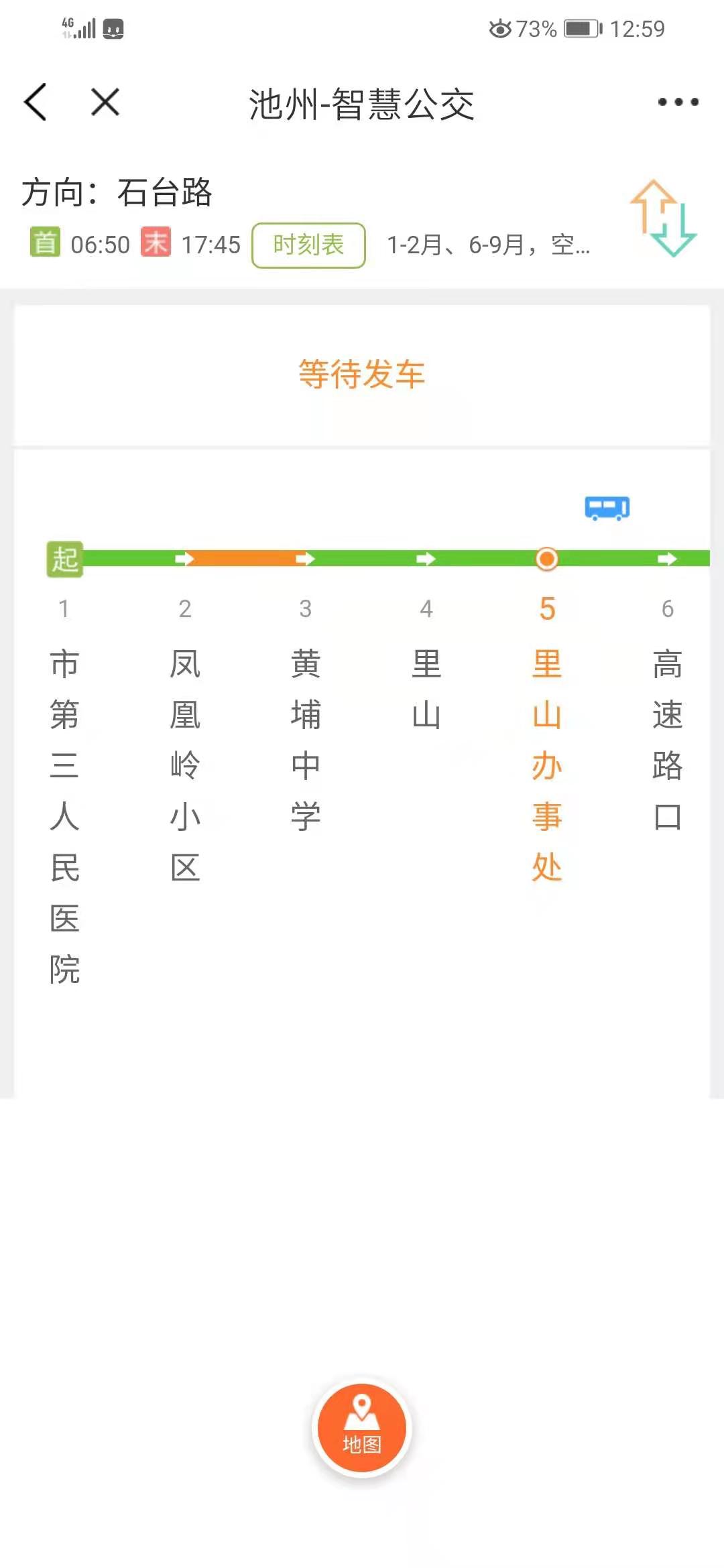Open the 时刻表 timetable
Screen dimensions: 724x1568
pos(308,245)
